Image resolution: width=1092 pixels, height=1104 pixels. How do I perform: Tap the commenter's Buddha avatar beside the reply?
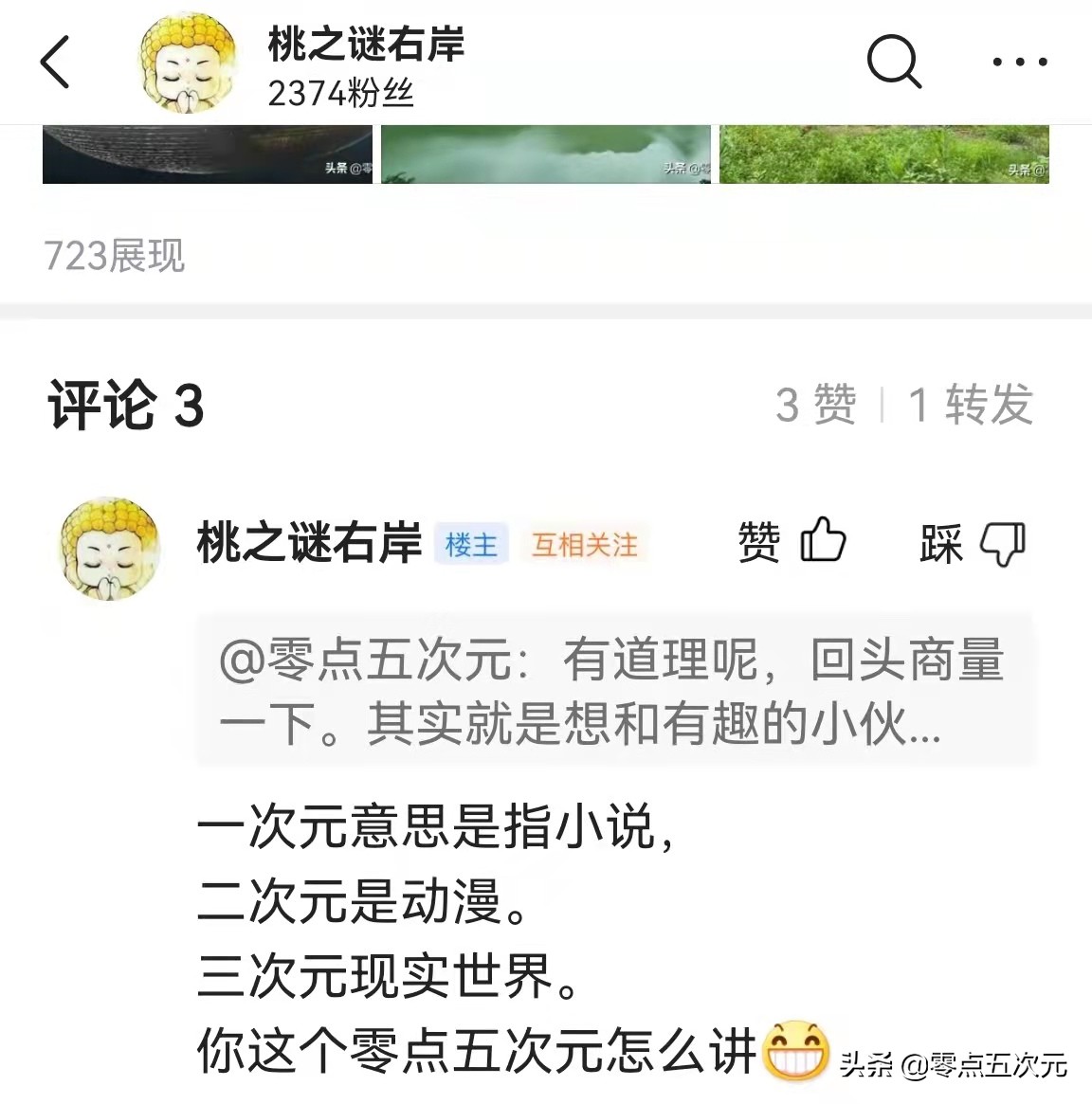tap(109, 550)
